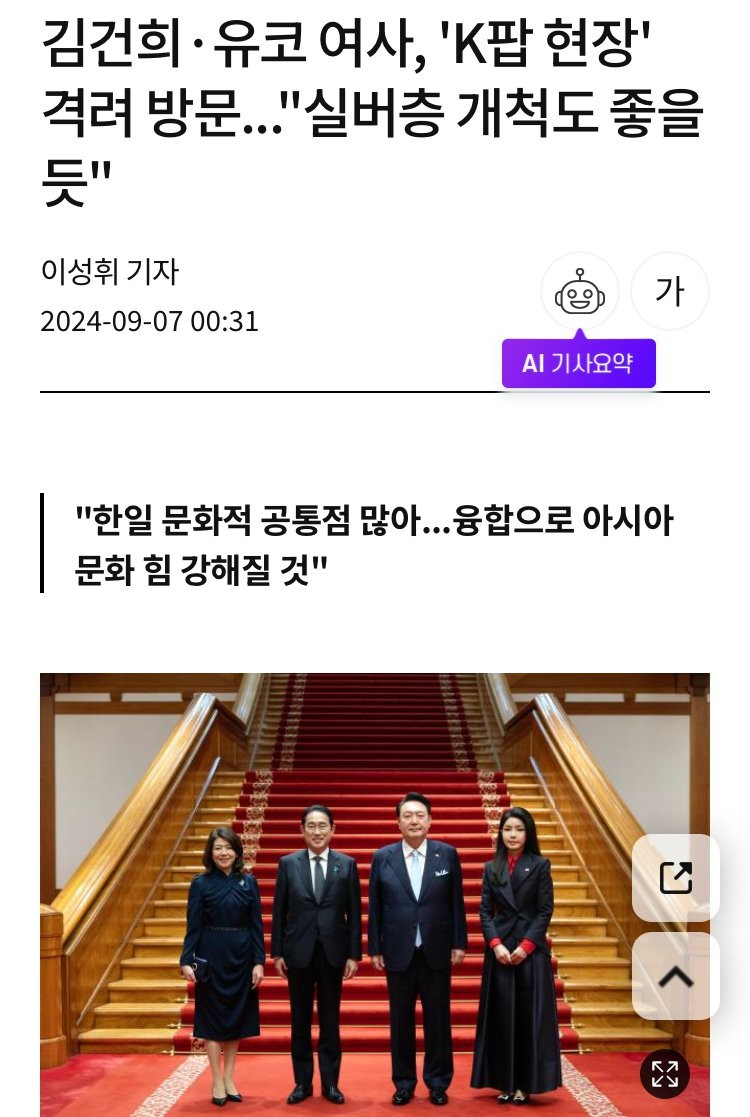Adjust font size with the 가 button
Screen dimensions: 750x1117
[x=670, y=291]
